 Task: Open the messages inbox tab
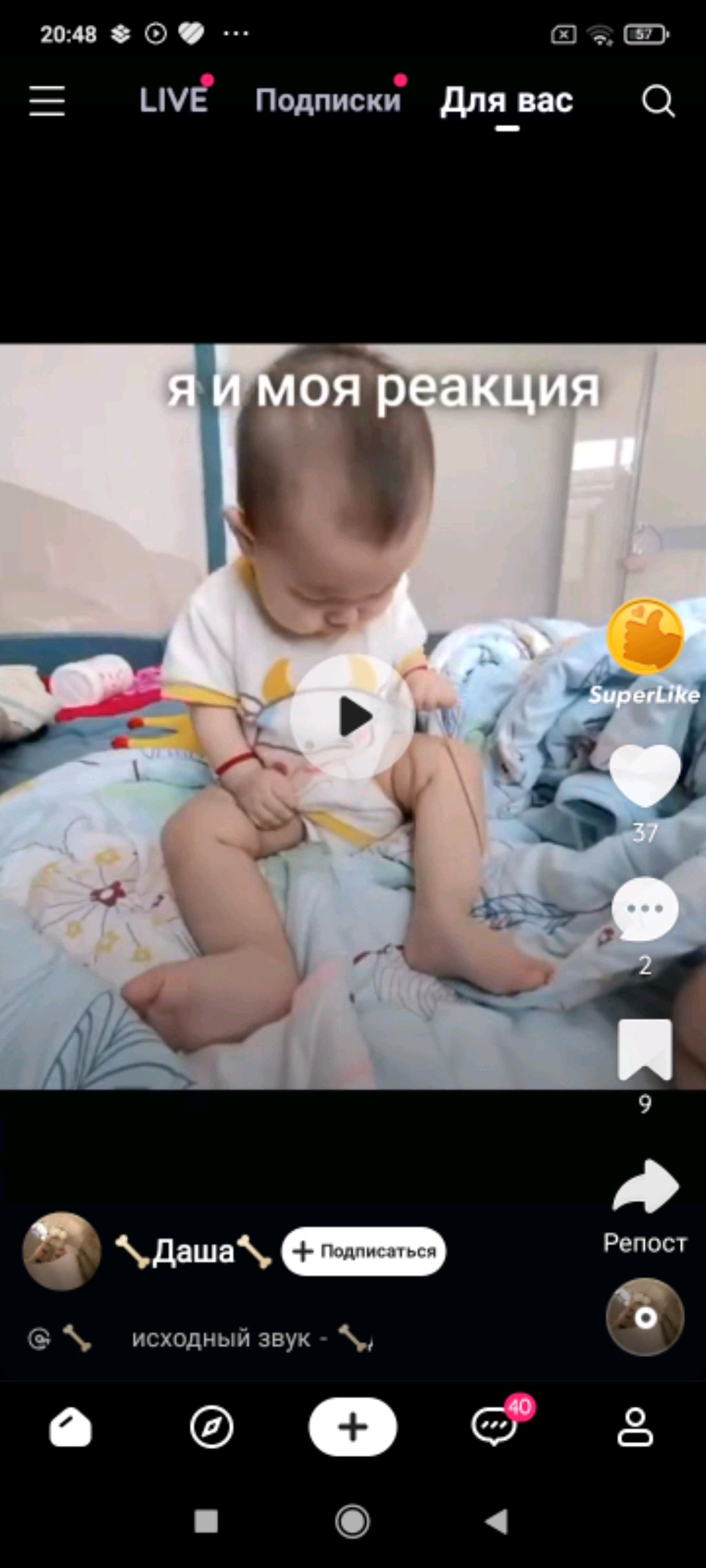tap(494, 1427)
